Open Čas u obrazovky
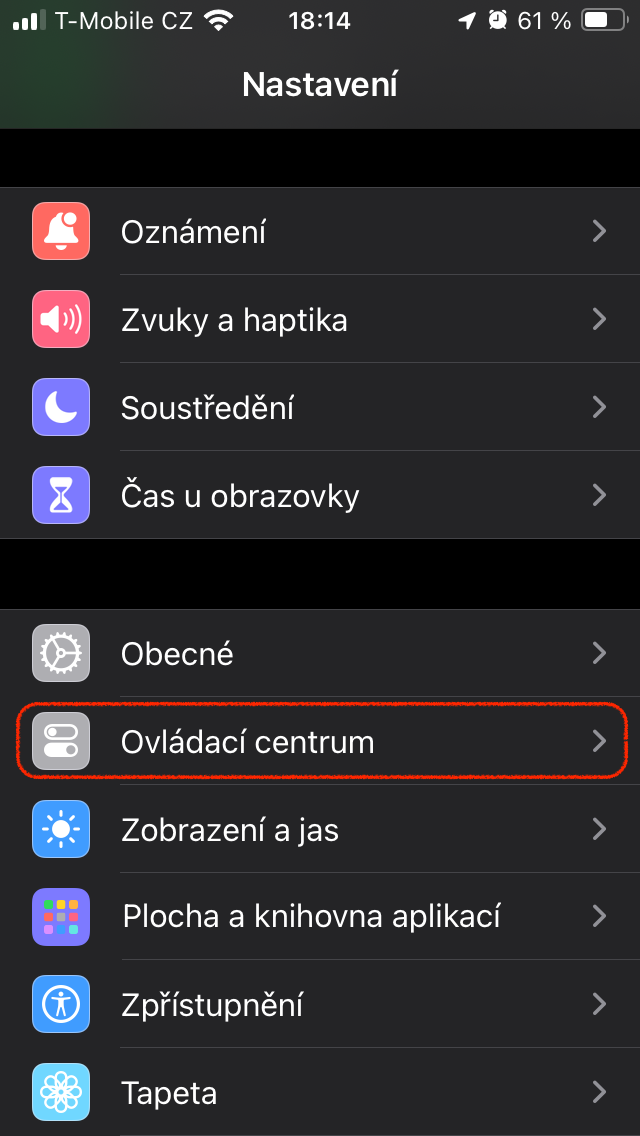Viewport: 640px width, 1136px height. tap(320, 495)
